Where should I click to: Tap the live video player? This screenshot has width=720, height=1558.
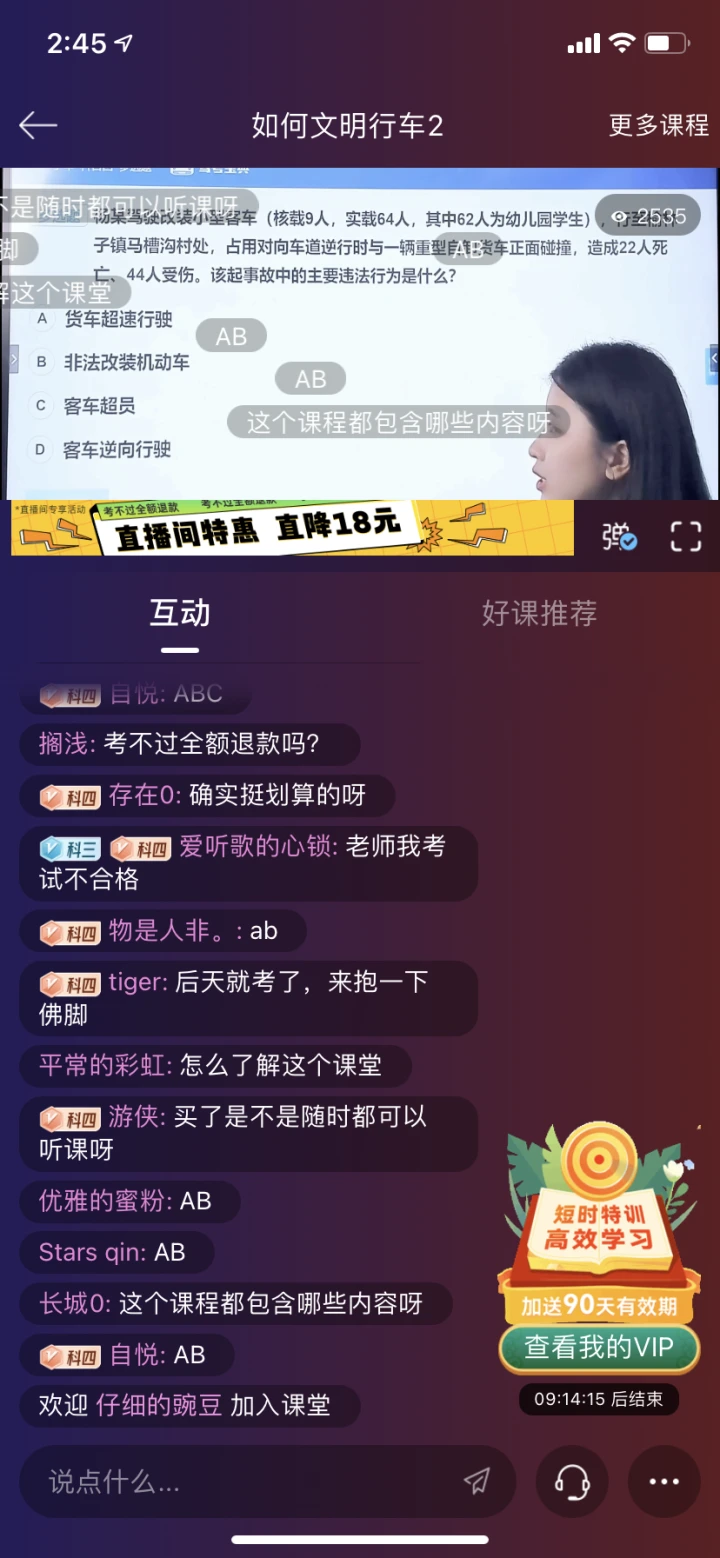click(x=360, y=334)
